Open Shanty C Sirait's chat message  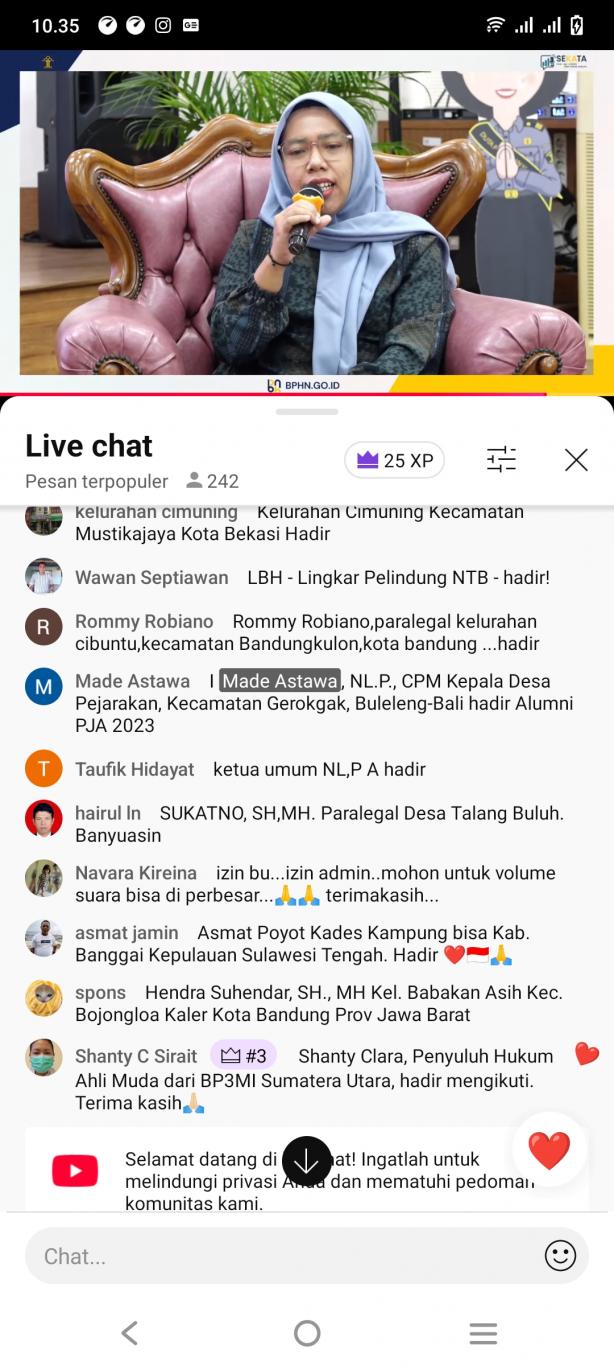[x=307, y=1079]
